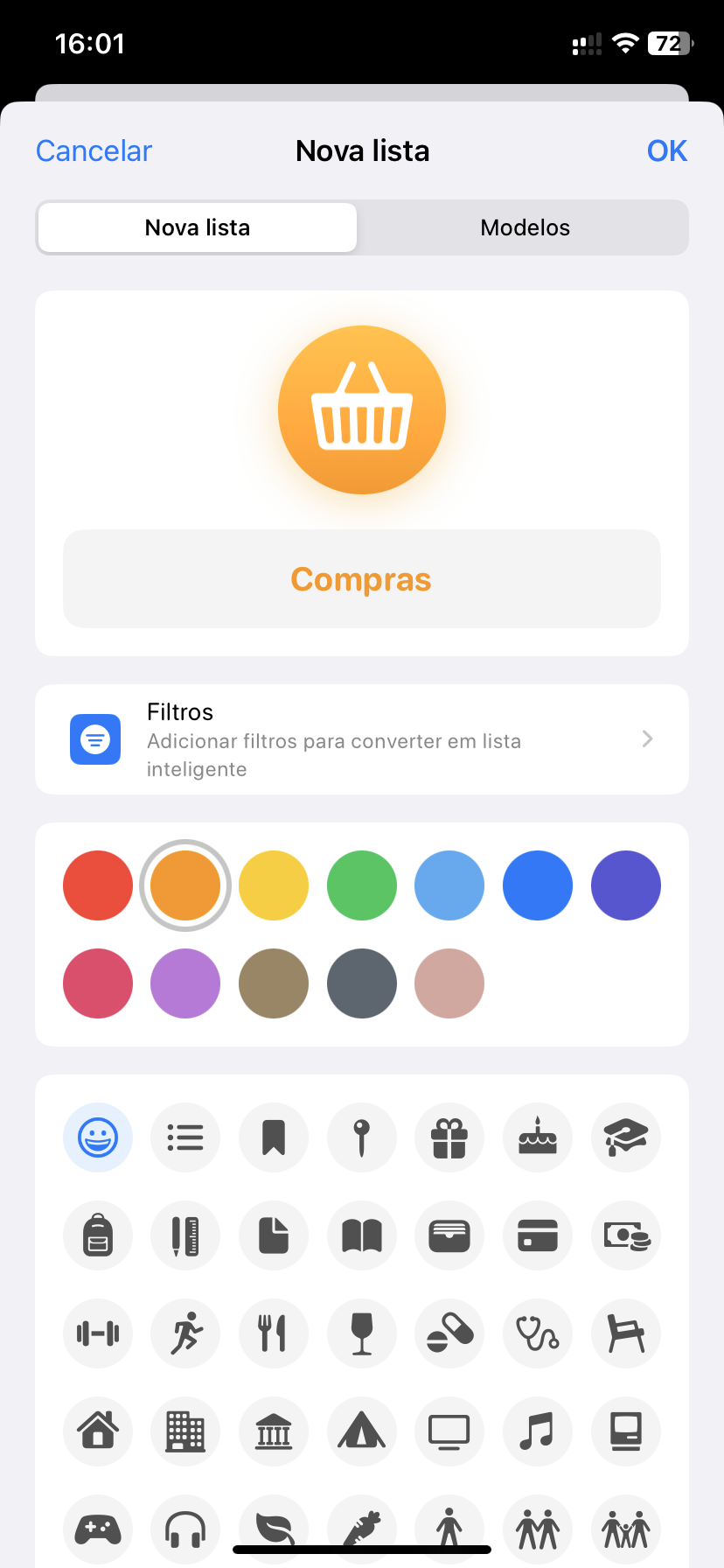
Task: Select the fork and knife icon
Action: (x=274, y=1333)
